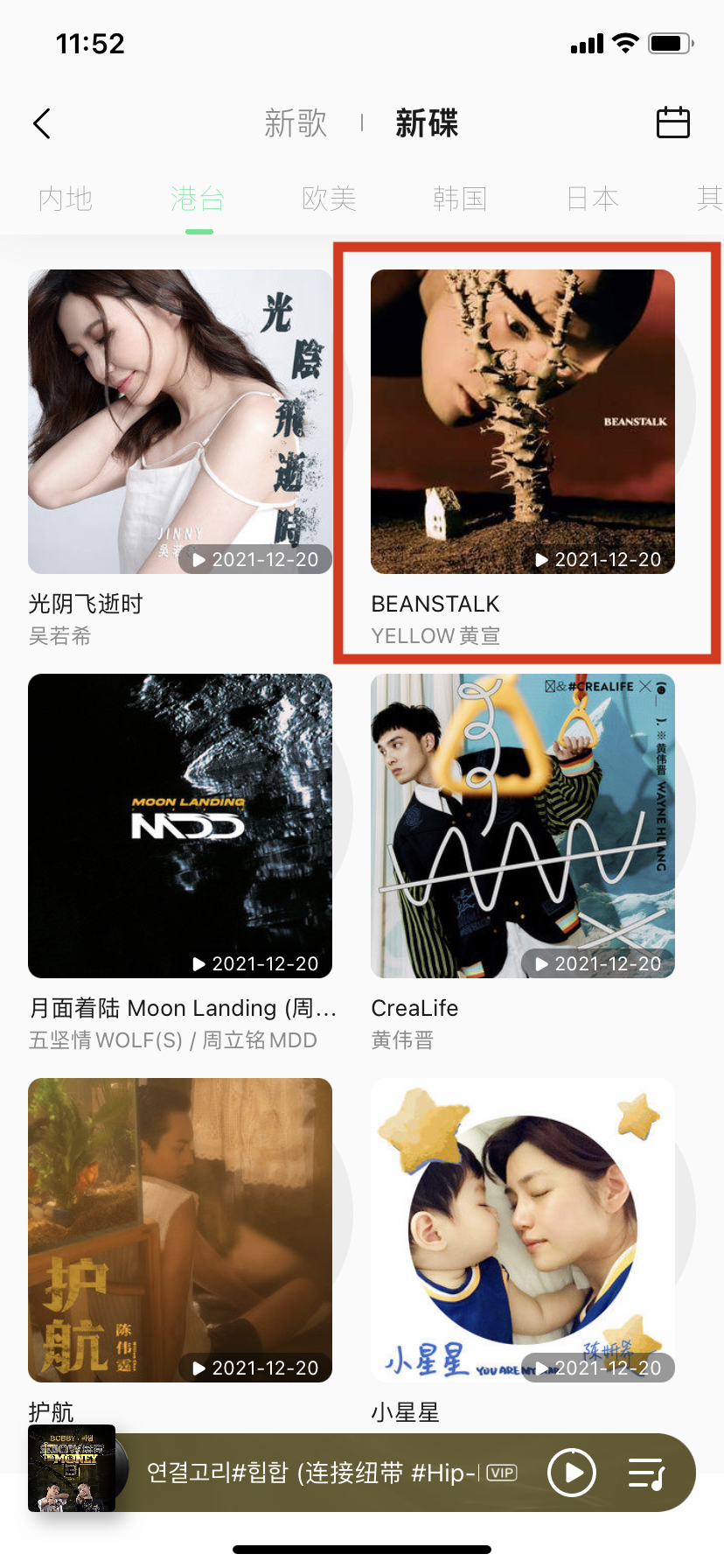Open the BEANSTALK album by YELLOW 黄宣
Viewport: 724px width, 1568px height.
click(x=522, y=422)
